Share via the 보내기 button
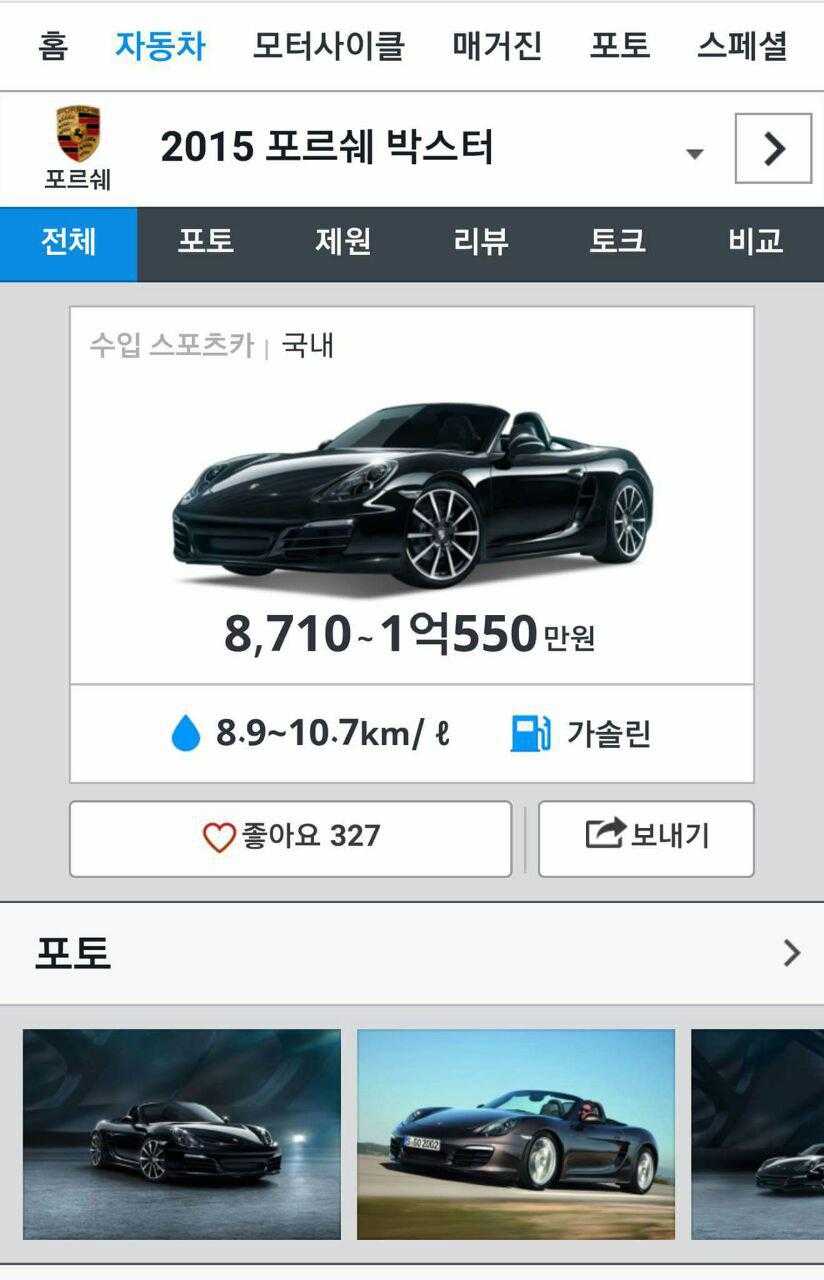Image resolution: width=824 pixels, height=1280 pixels. (646, 837)
